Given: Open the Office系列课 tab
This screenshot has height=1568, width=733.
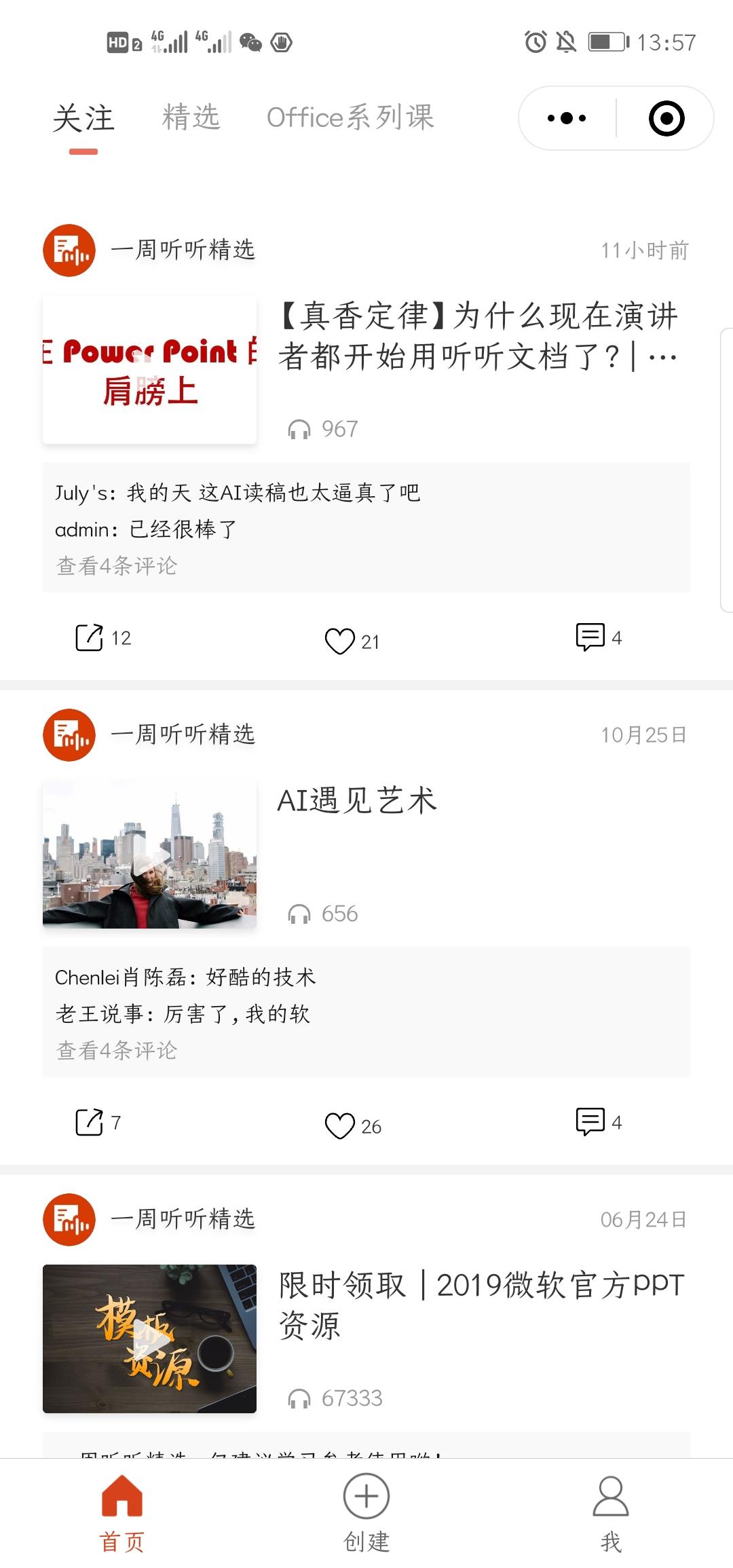Looking at the screenshot, I should coord(350,117).
